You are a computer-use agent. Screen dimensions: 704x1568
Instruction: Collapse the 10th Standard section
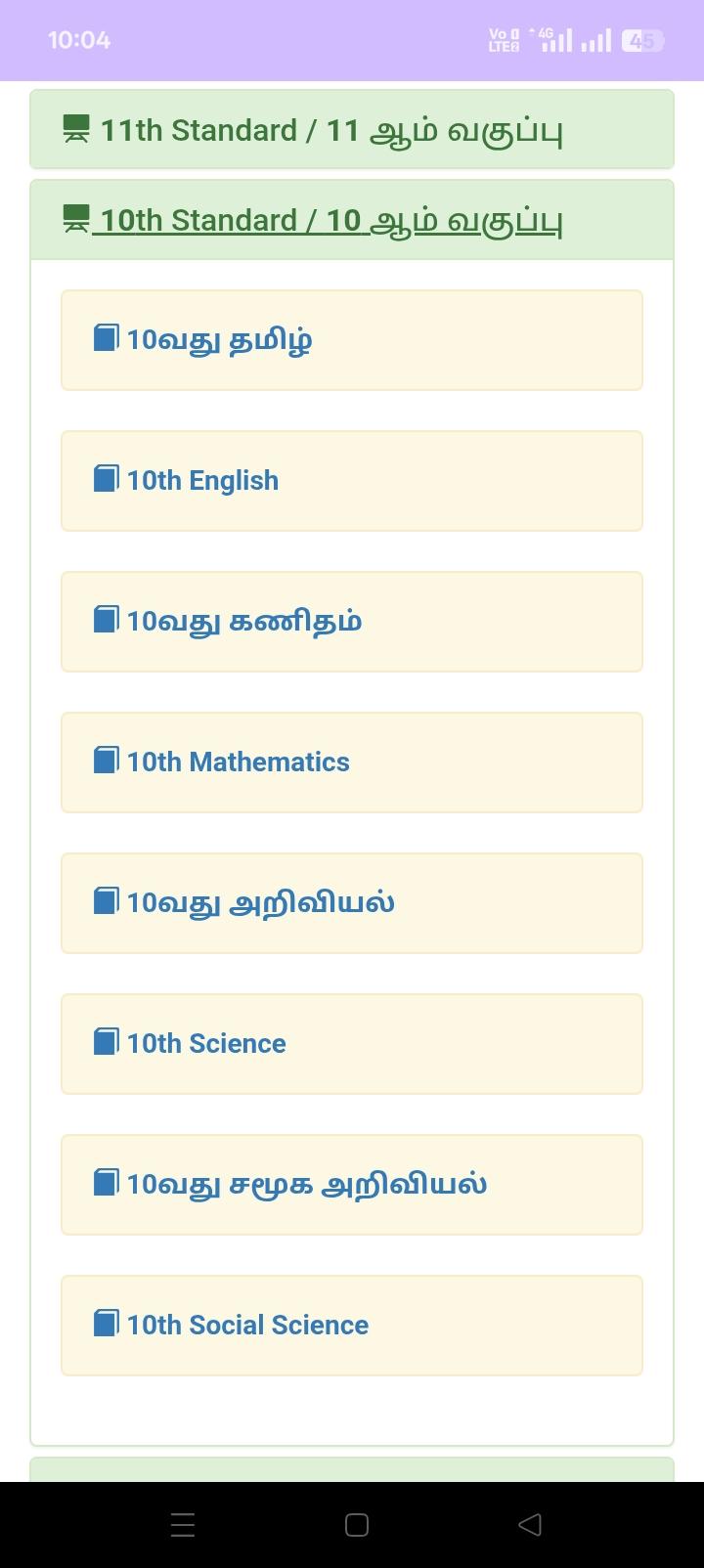pos(330,221)
